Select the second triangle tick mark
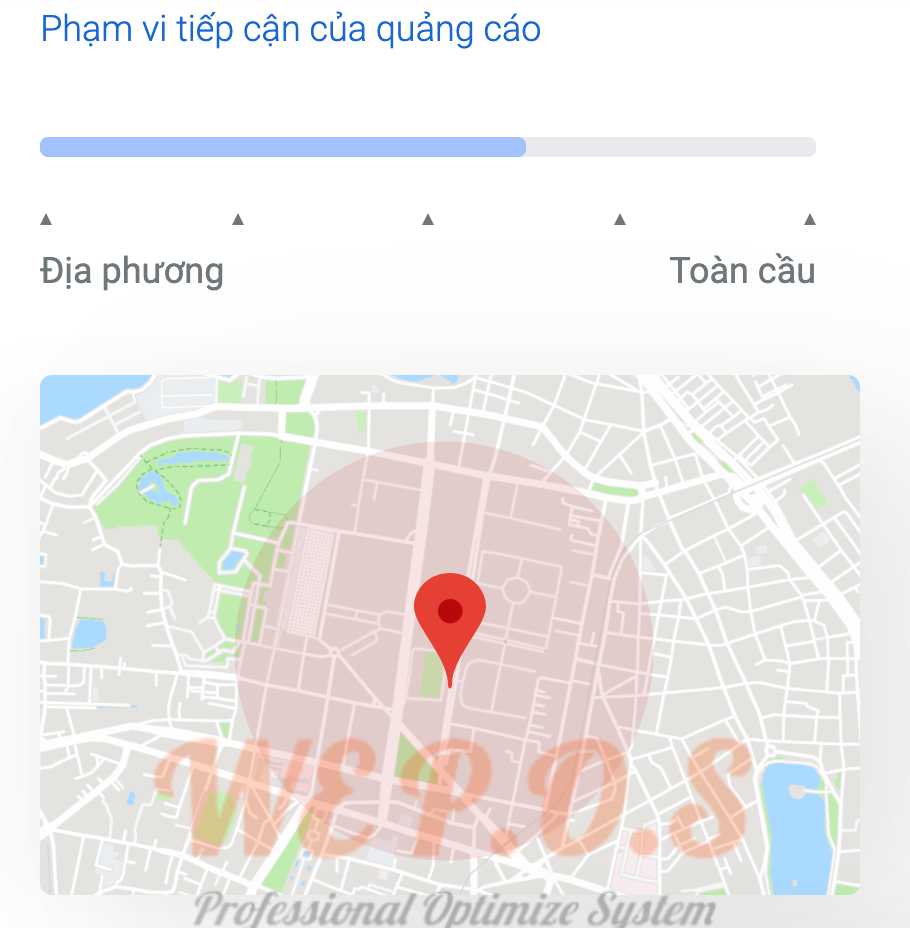 237,218
